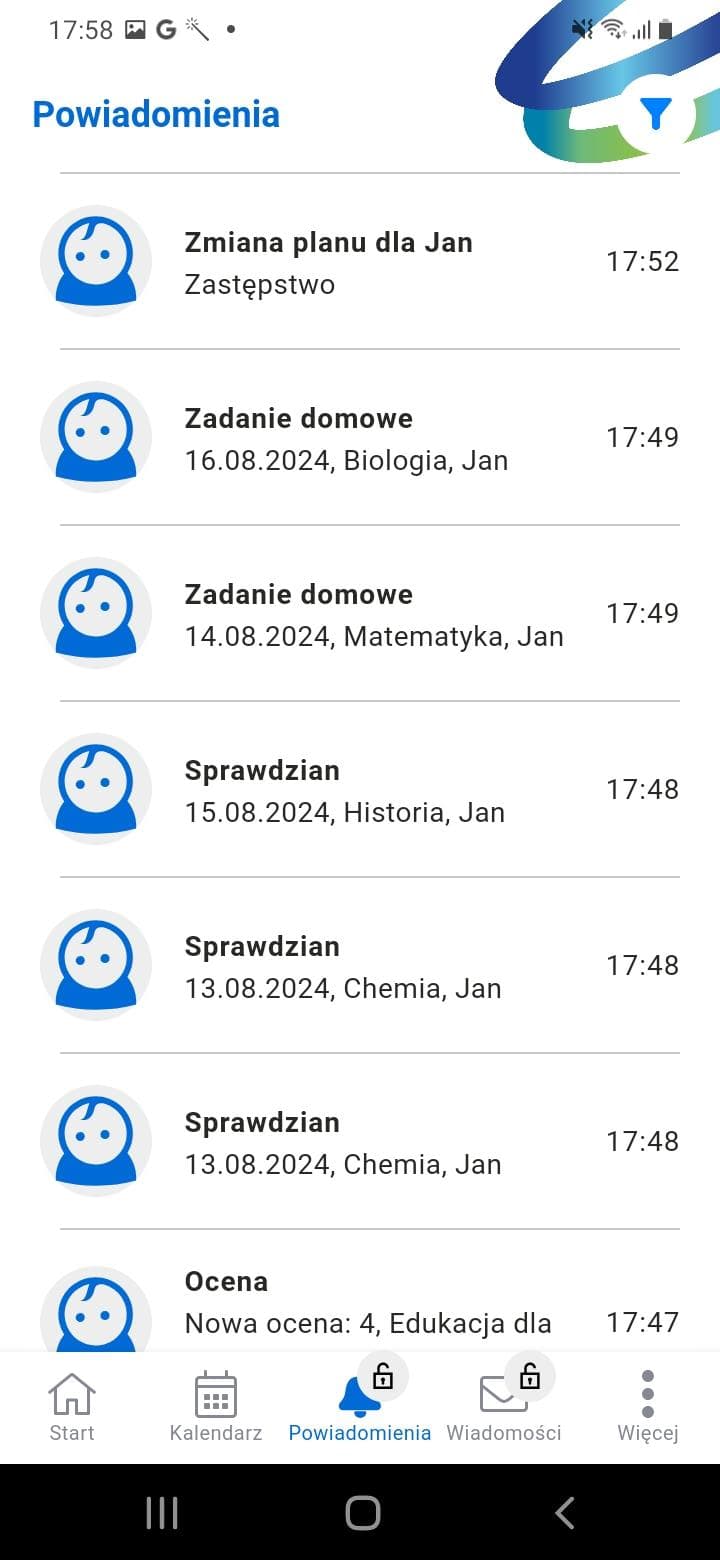The height and width of the screenshot is (1560, 720).
Task: Tap the avatar beside Biologia homework notification
Action: click(95, 437)
